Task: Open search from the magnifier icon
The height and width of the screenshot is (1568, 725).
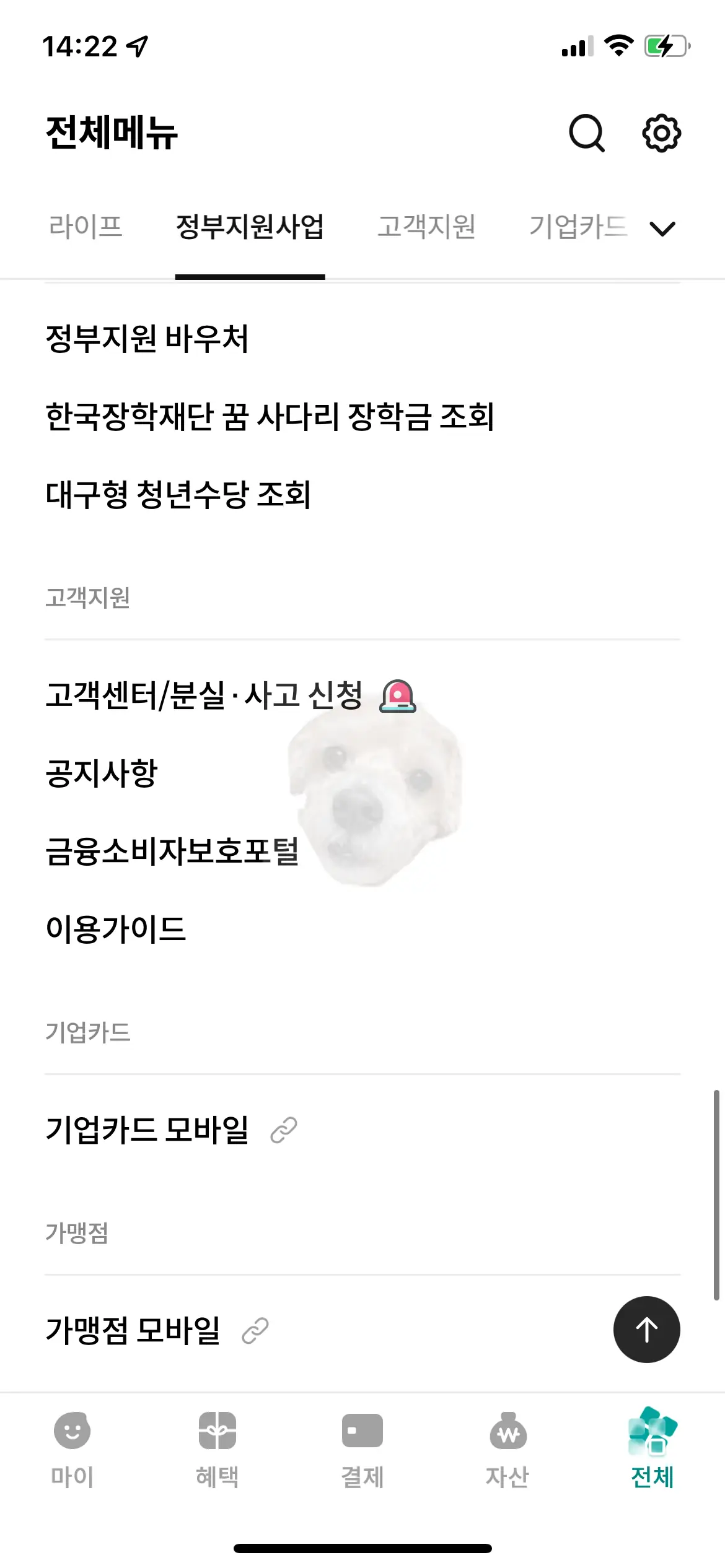Action: (587, 132)
